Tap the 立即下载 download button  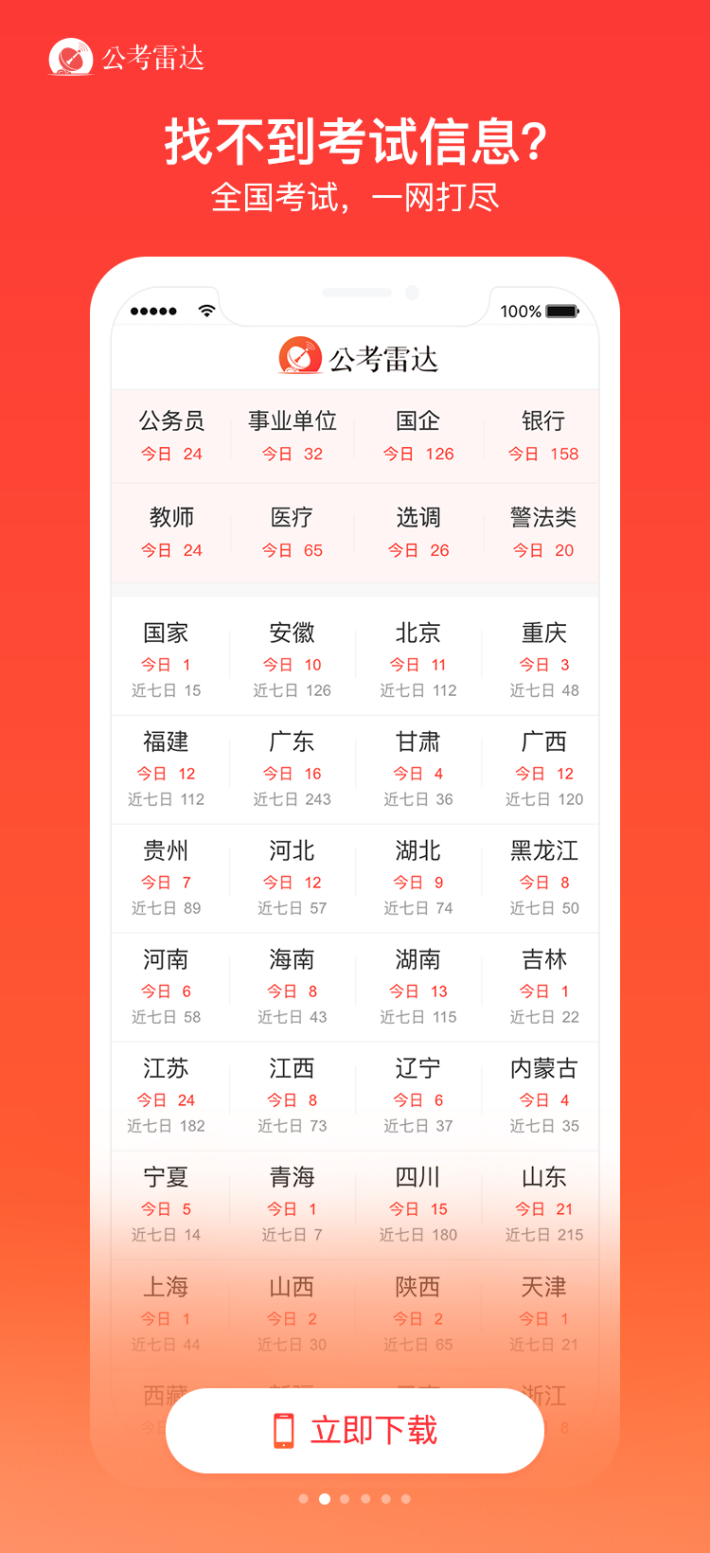[x=355, y=1430]
